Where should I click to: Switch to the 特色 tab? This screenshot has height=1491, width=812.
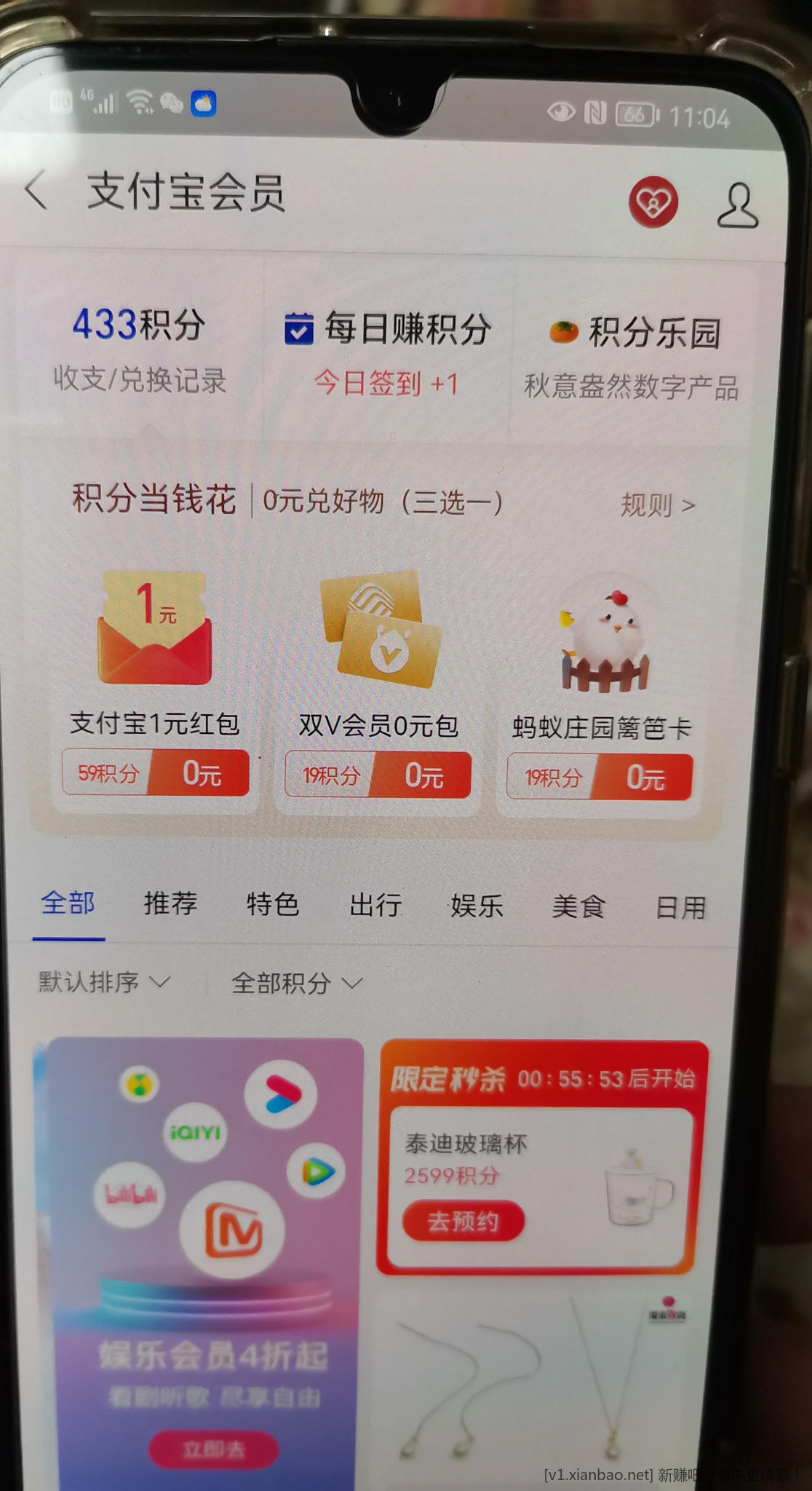point(273,905)
